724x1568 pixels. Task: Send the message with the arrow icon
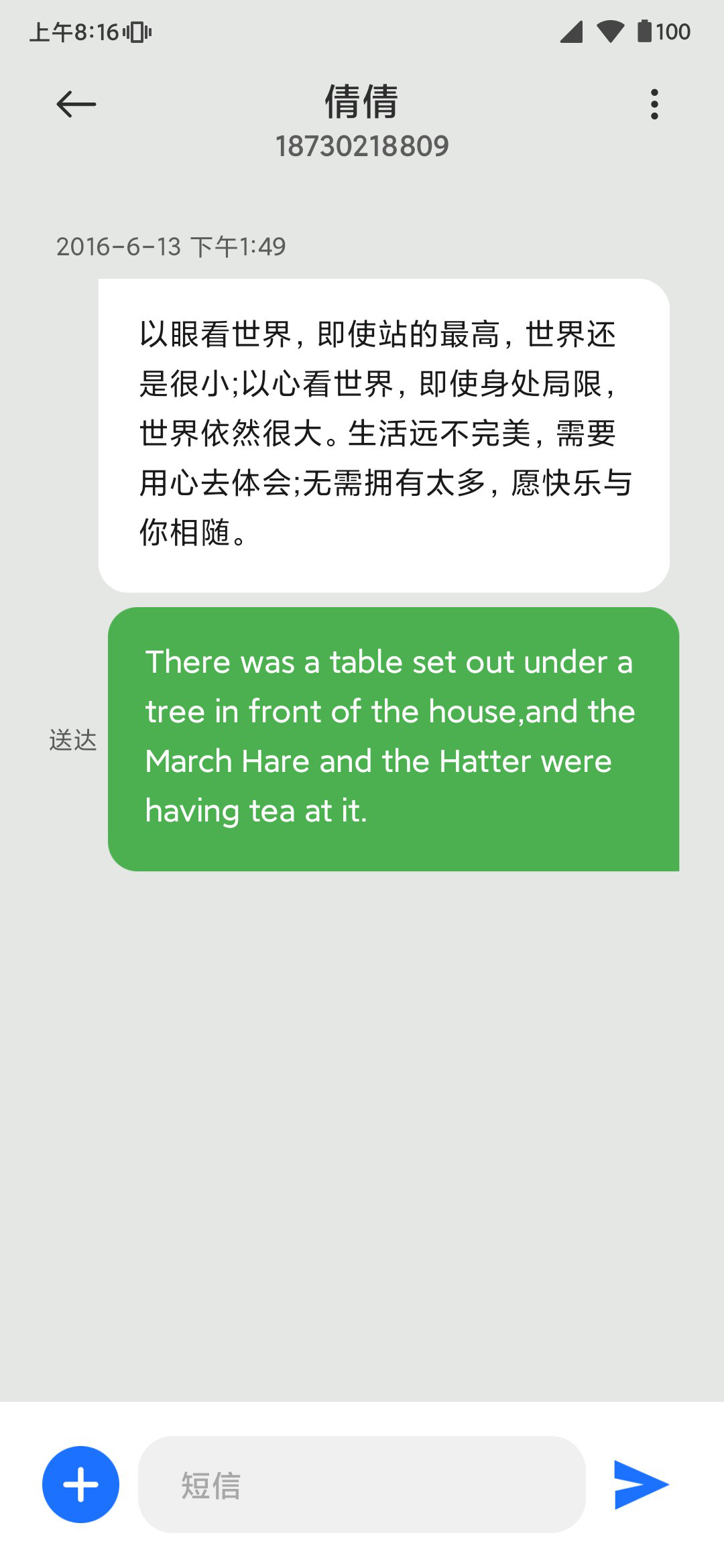point(641,1484)
